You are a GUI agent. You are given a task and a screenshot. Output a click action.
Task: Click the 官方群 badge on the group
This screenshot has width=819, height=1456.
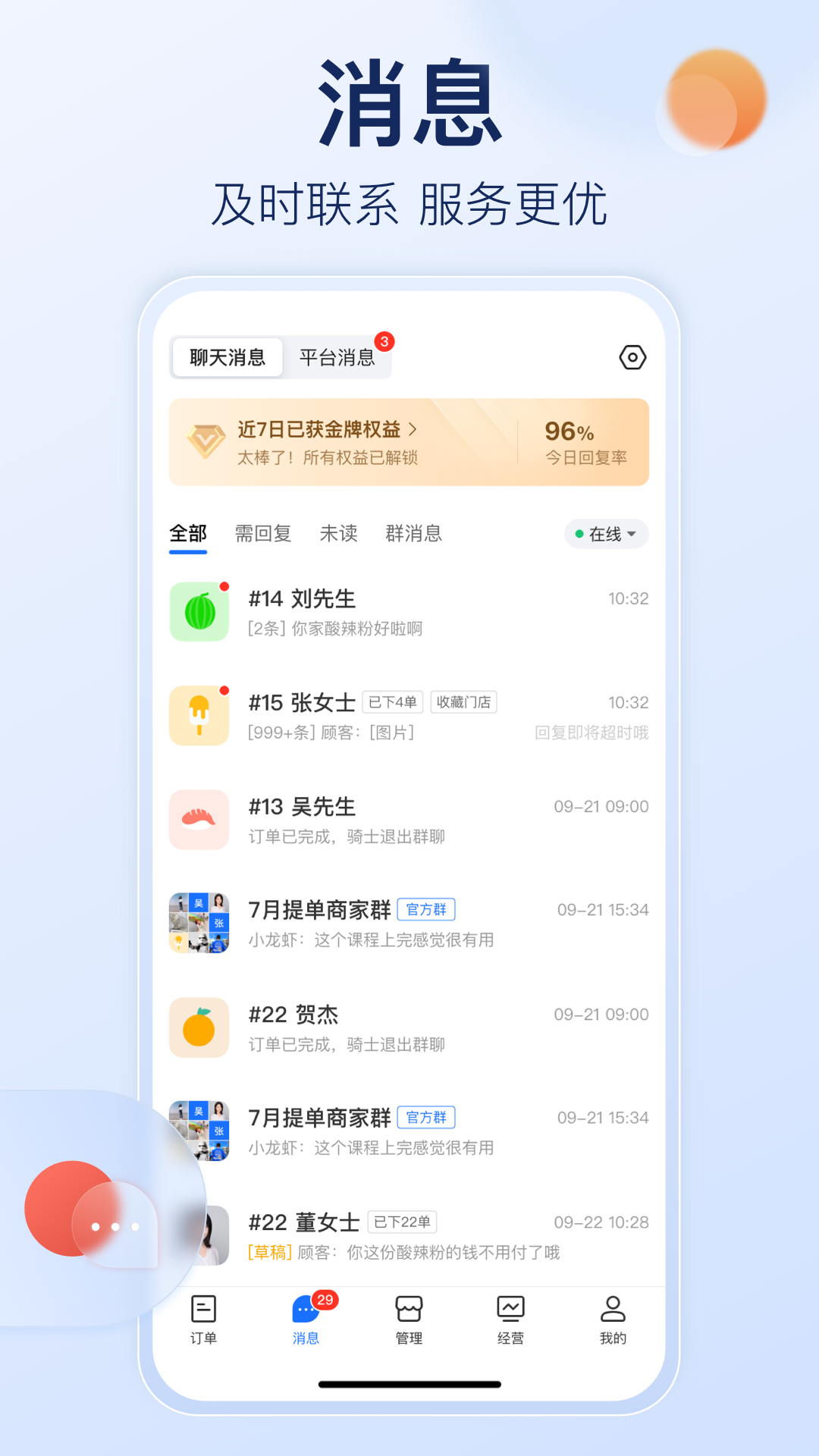tap(426, 909)
